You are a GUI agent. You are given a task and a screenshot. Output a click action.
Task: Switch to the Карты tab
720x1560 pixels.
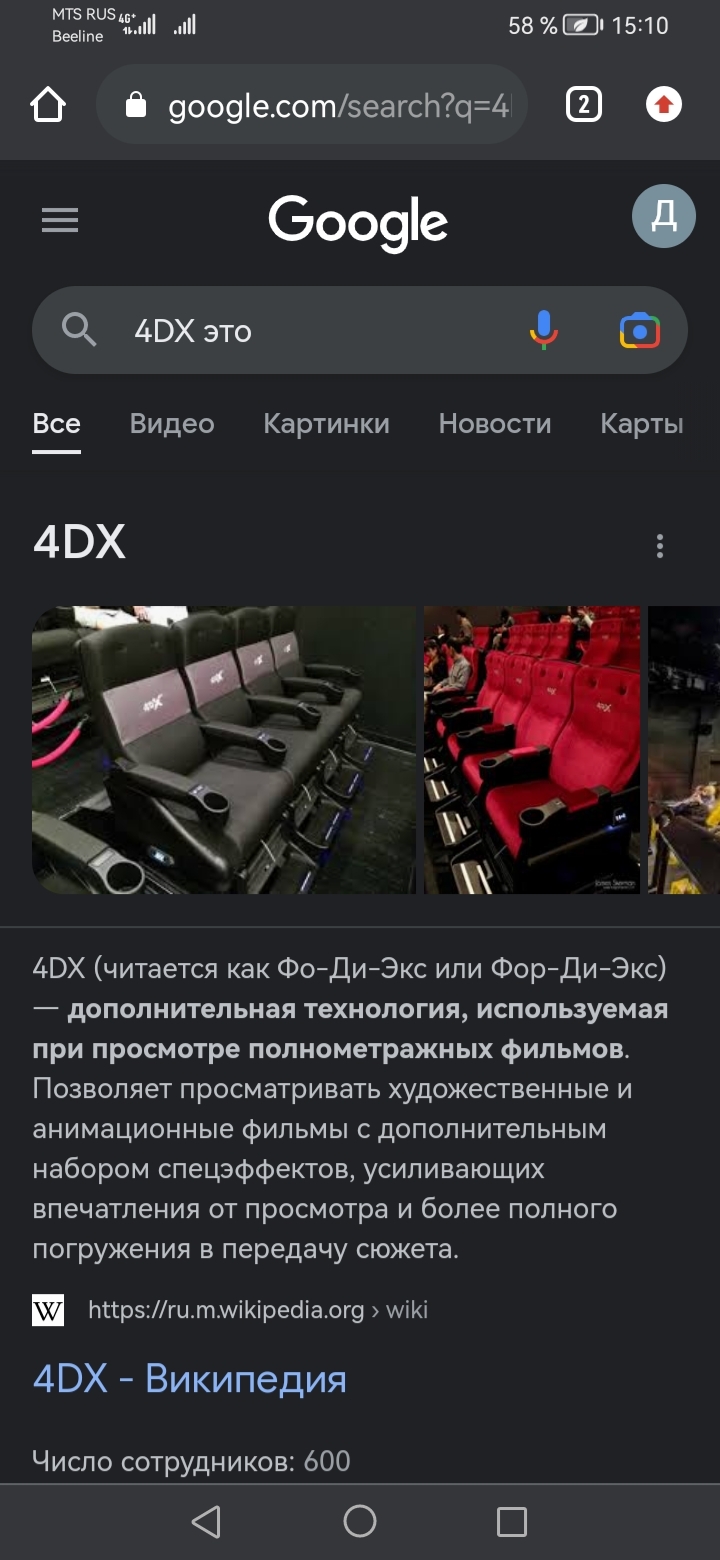pos(642,424)
